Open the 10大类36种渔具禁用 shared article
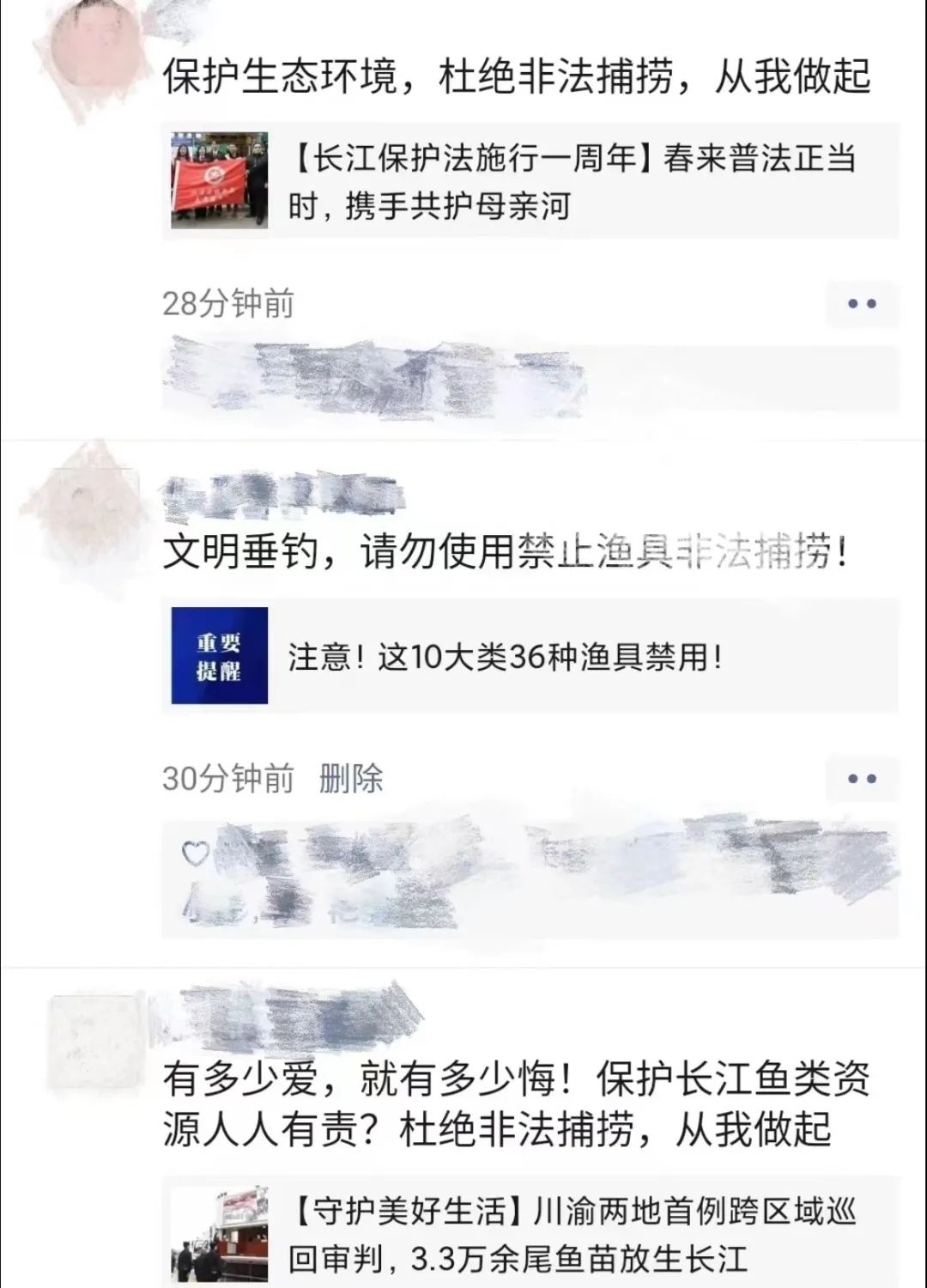Viewport: 927px width, 1288px height. tap(530, 657)
